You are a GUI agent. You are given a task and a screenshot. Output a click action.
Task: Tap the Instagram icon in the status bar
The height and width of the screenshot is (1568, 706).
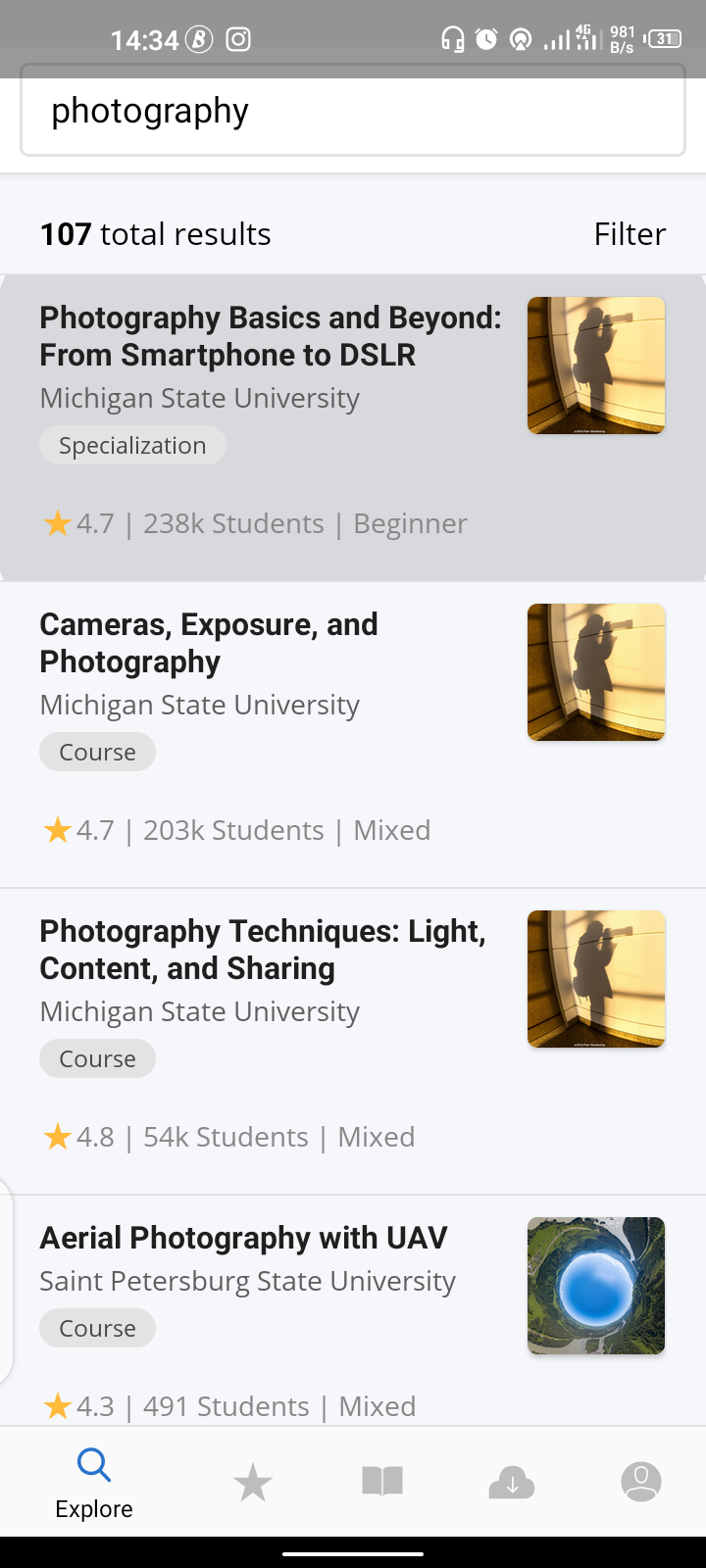pos(237,41)
